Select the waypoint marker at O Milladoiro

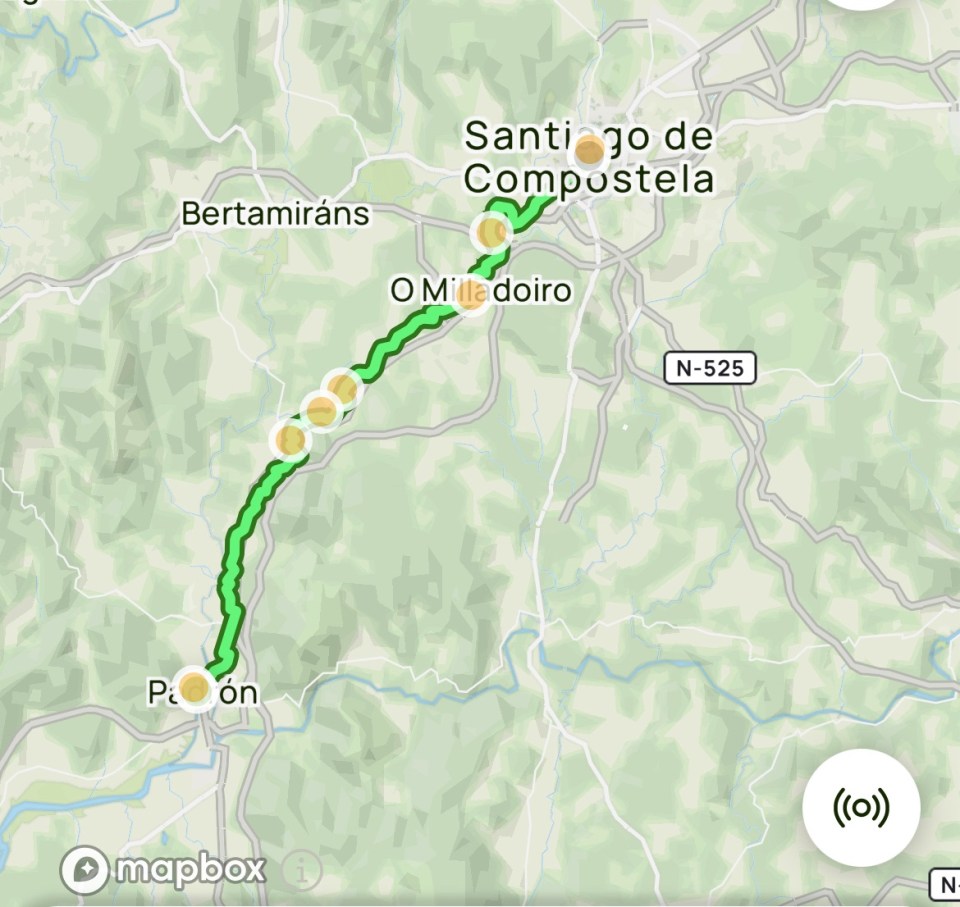coord(469,295)
